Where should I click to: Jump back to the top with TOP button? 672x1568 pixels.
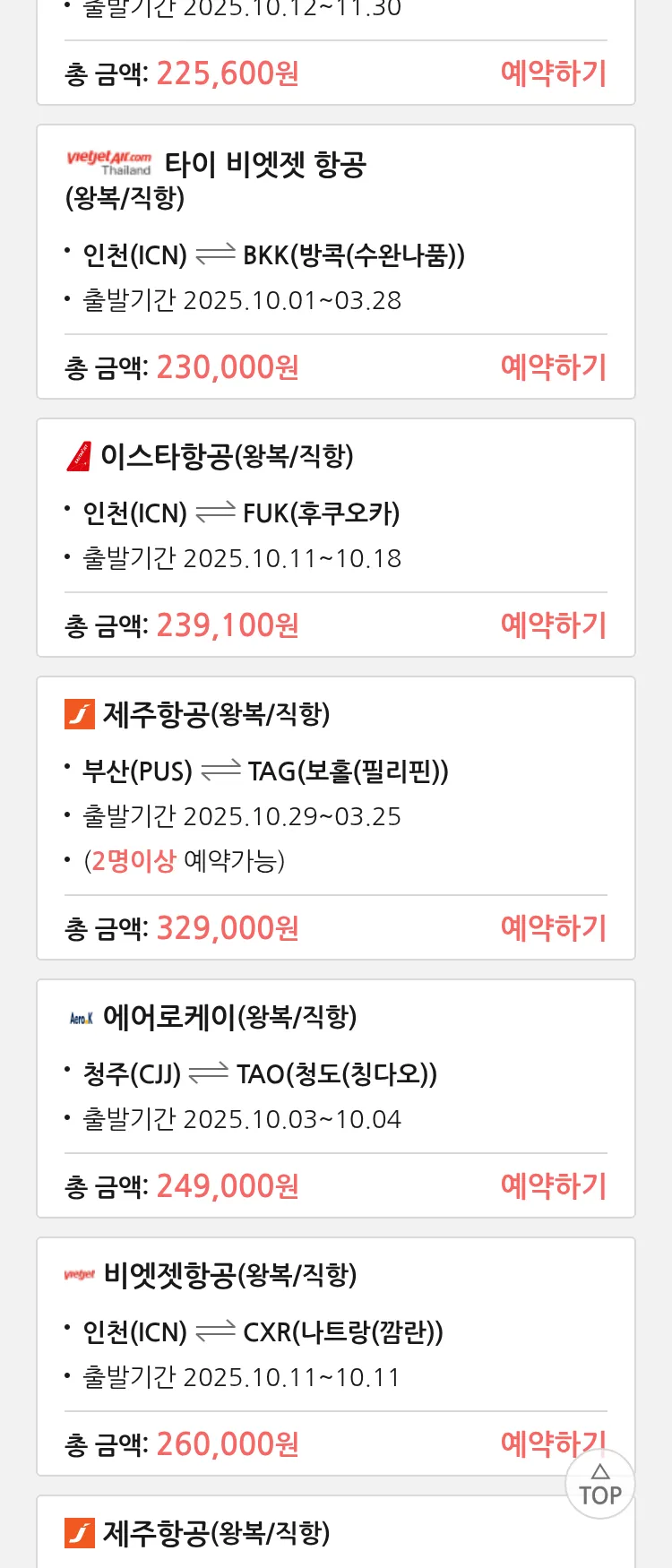(x=599, y=1486)
